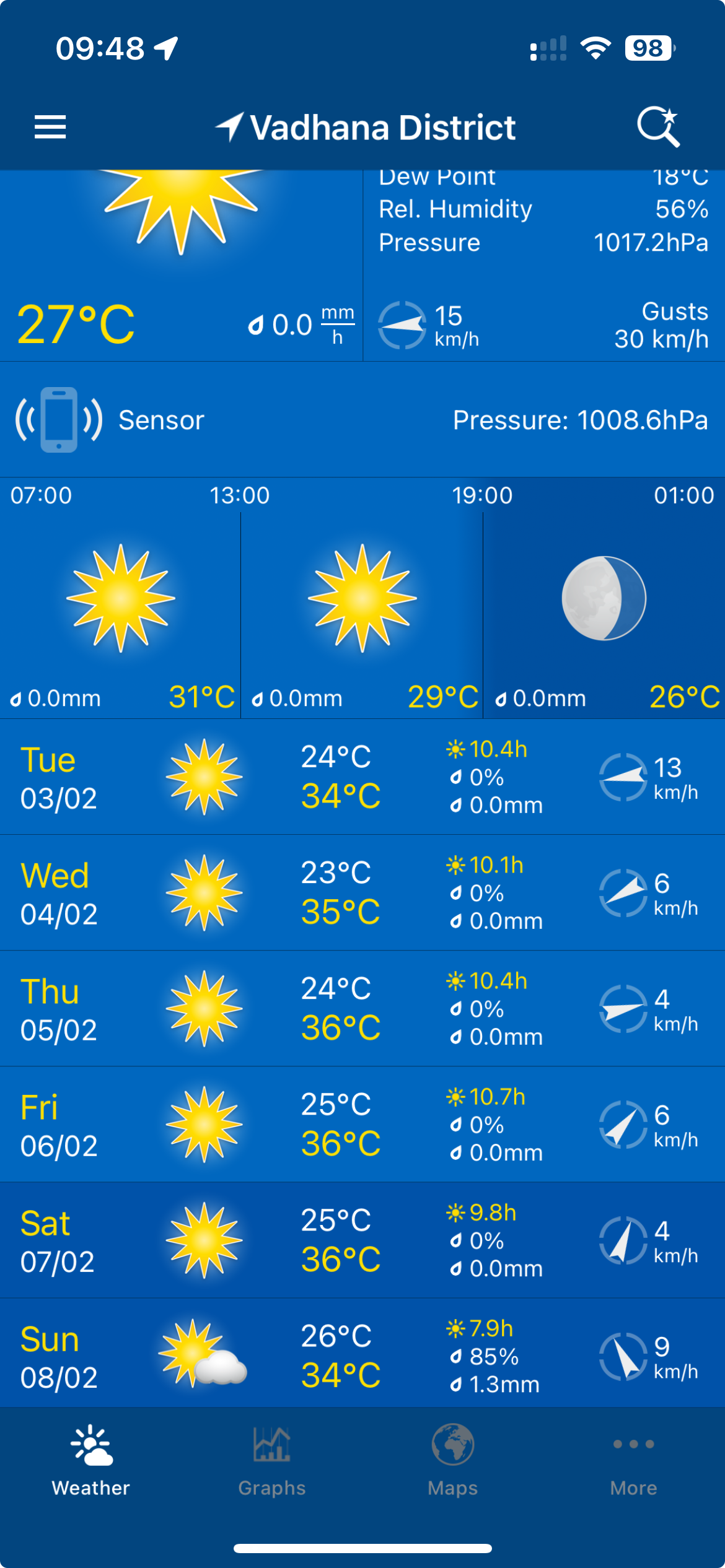Open Sunday 08/02 forecast details
This screenshot has height=1568, width=725.
362,1353
